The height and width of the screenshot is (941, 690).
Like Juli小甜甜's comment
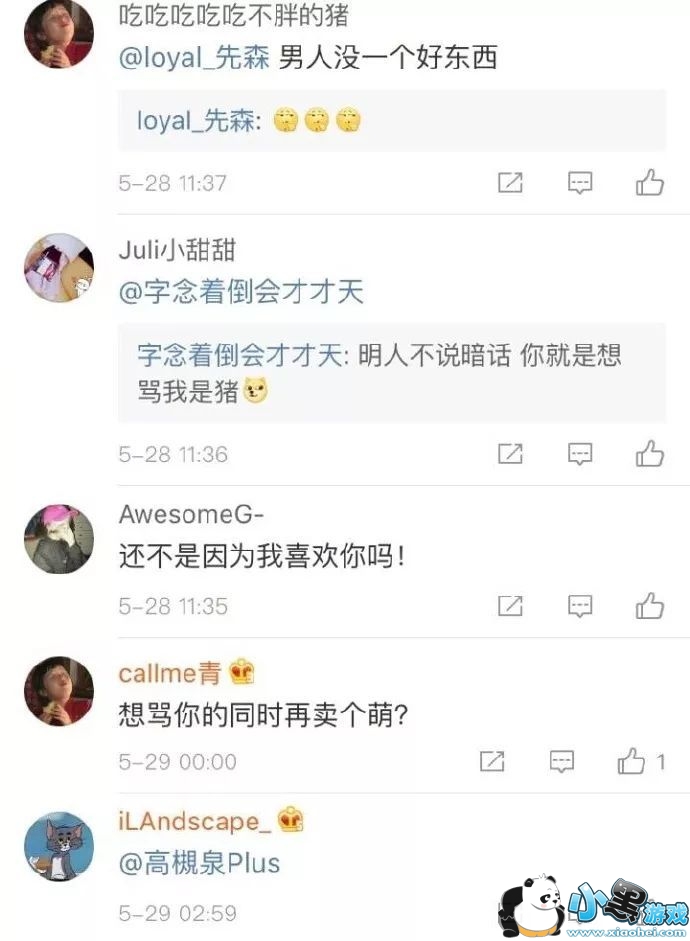(650, 454)
